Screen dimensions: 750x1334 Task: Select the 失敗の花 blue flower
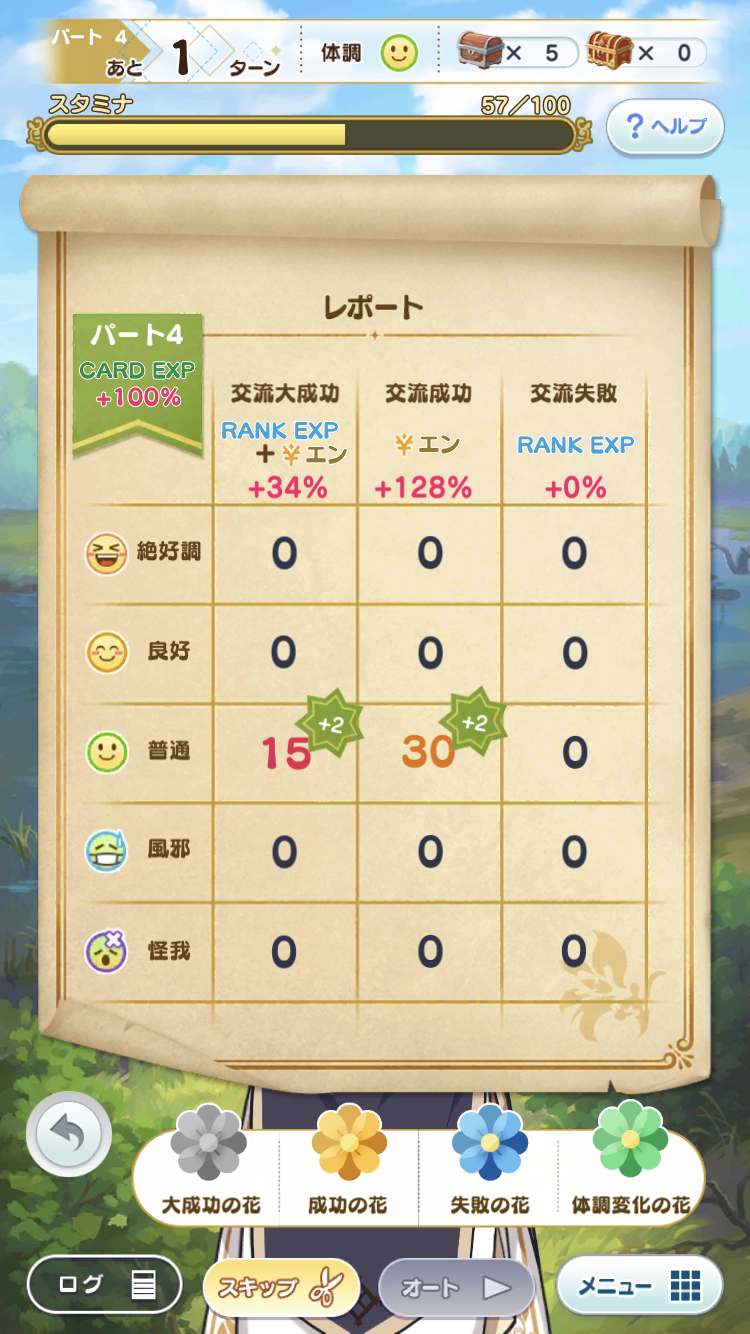coord(489,1162)
